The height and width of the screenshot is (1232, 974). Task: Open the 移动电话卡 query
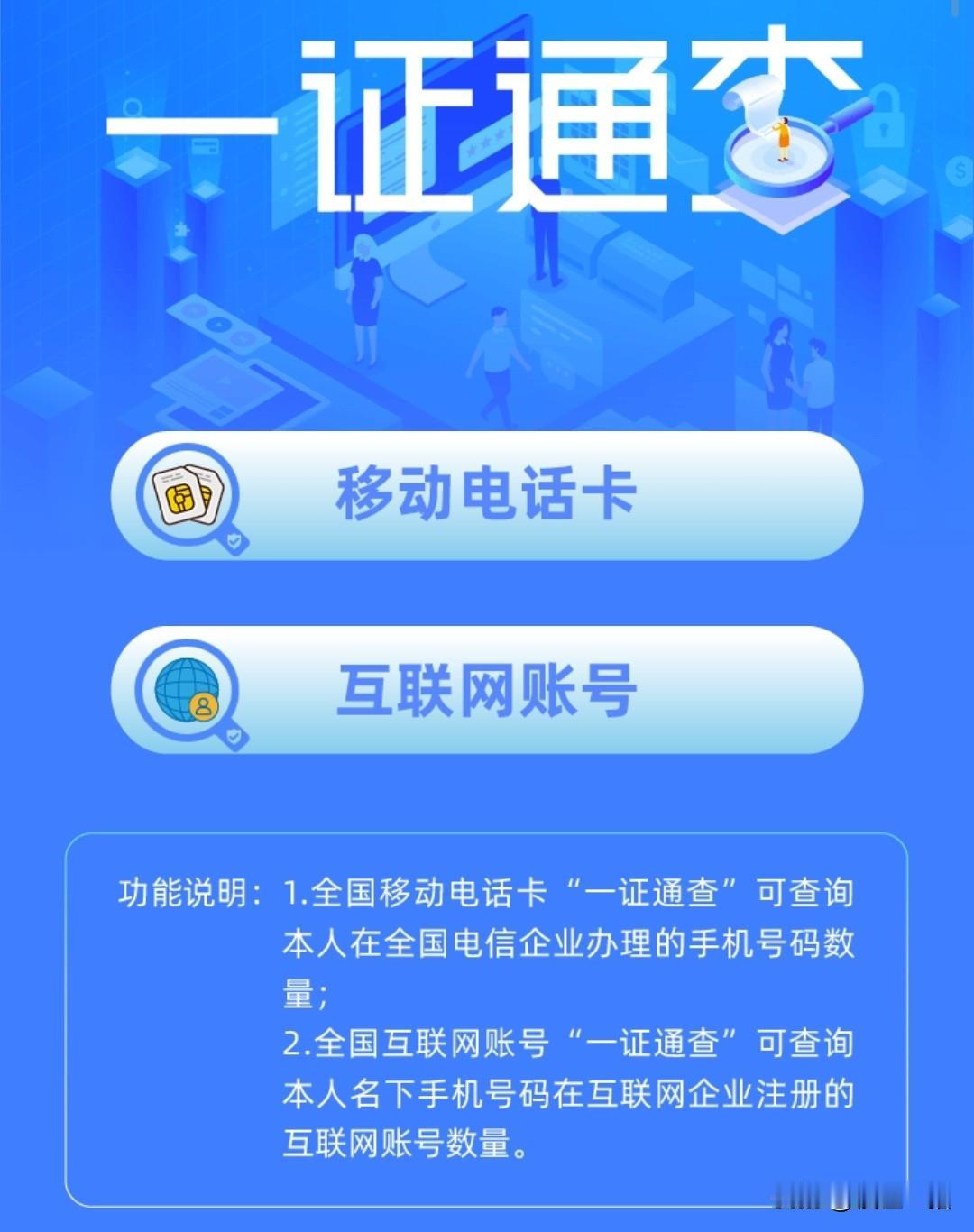tap(487, 495)
